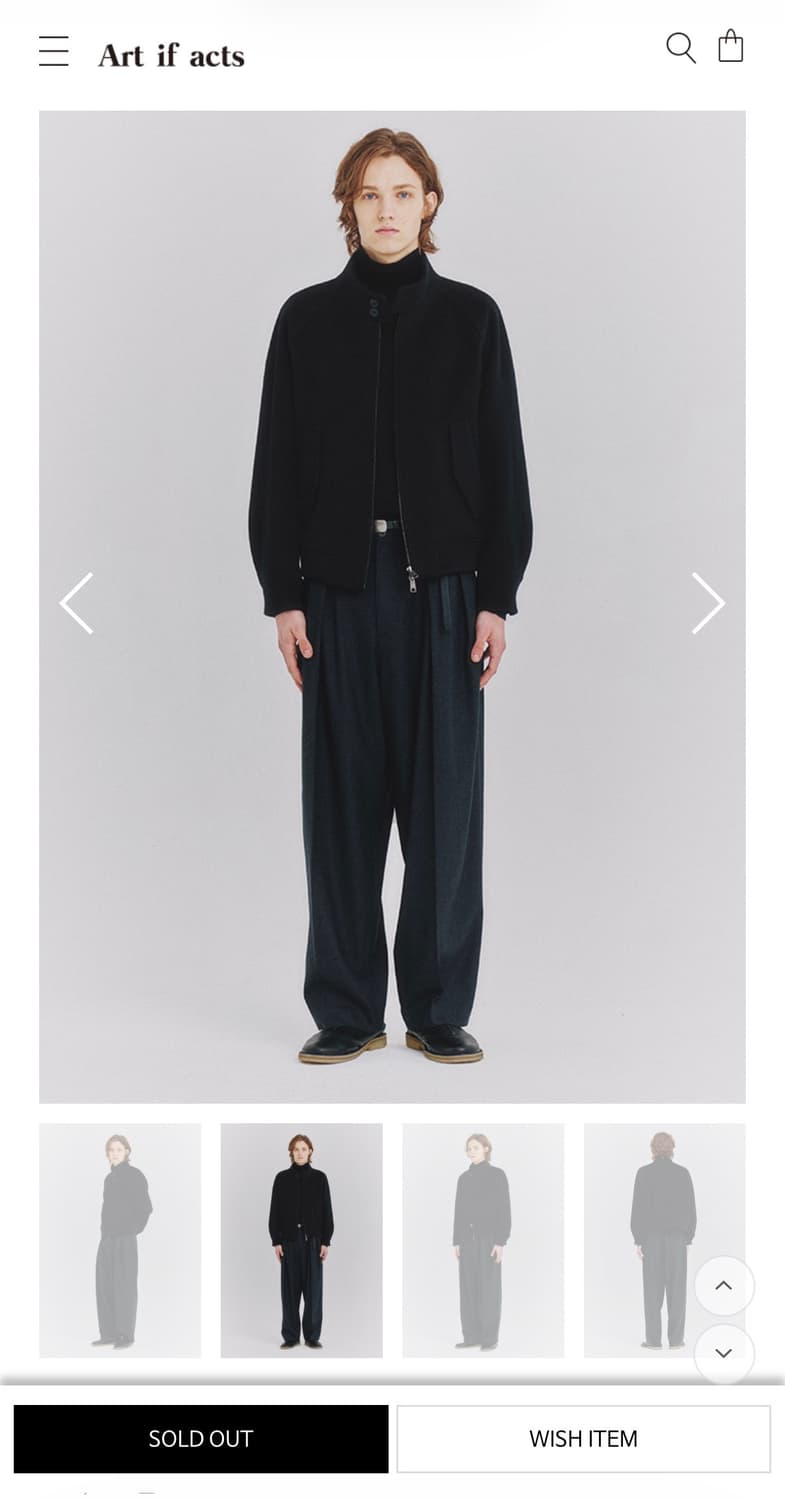The image size is (785, 1500).
Task: Click the SOLD OUT button
Action: (201, 1439)
